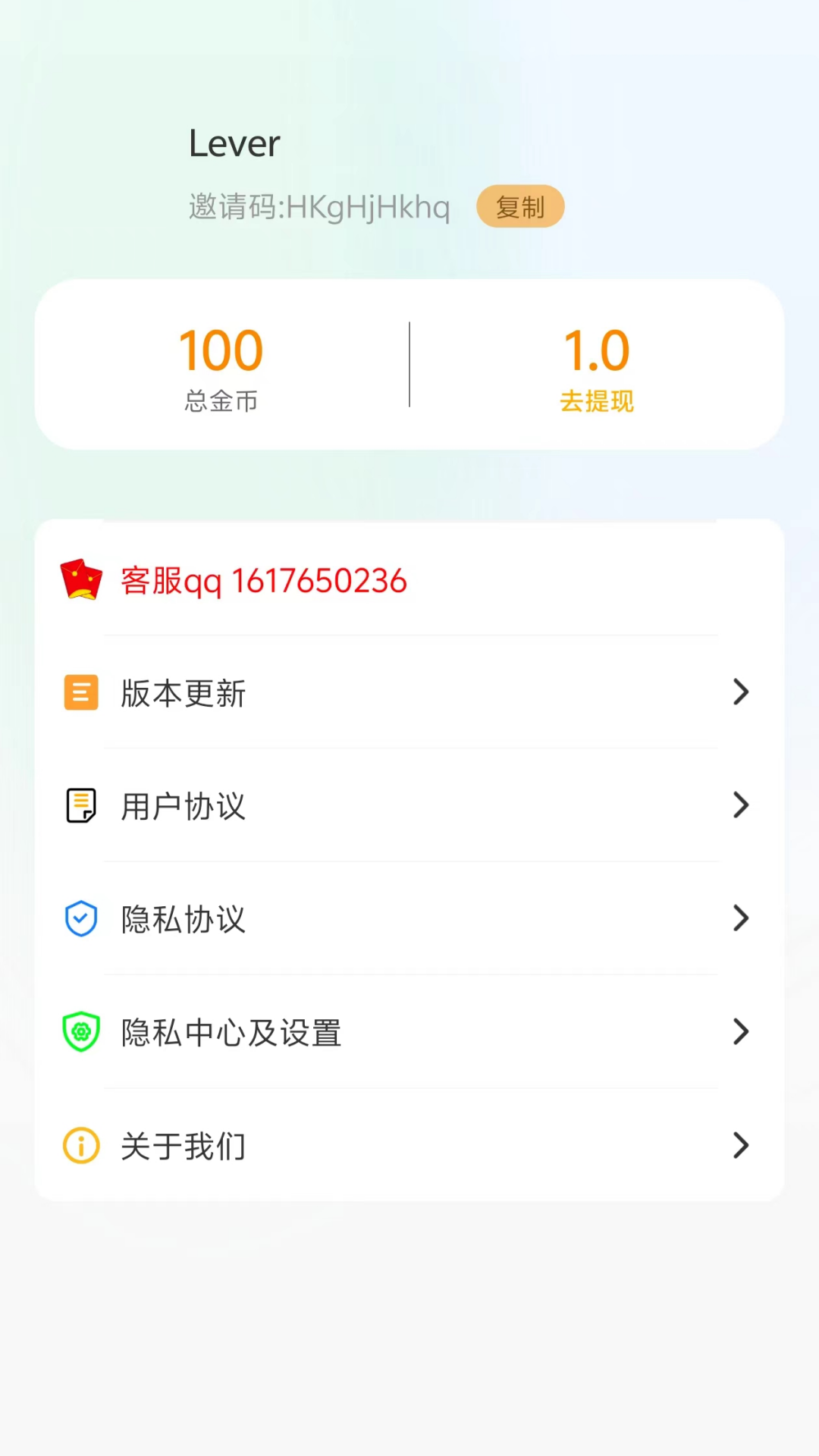Select the 总金币 balance display

tap(221, 402)
